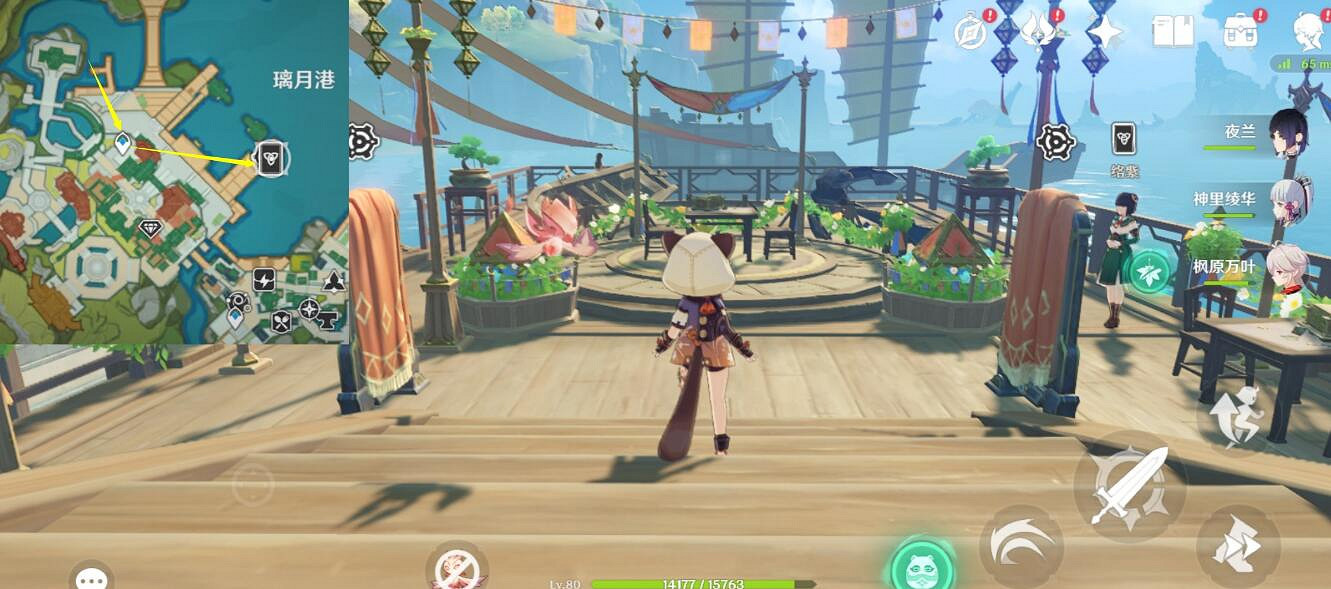Open the Paimon menu avatar

click(x=1308, y=32)
